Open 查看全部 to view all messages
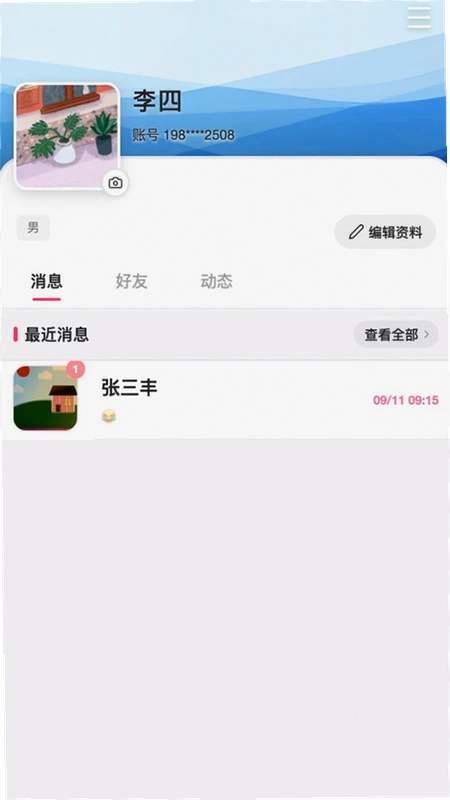 (396, 334)
